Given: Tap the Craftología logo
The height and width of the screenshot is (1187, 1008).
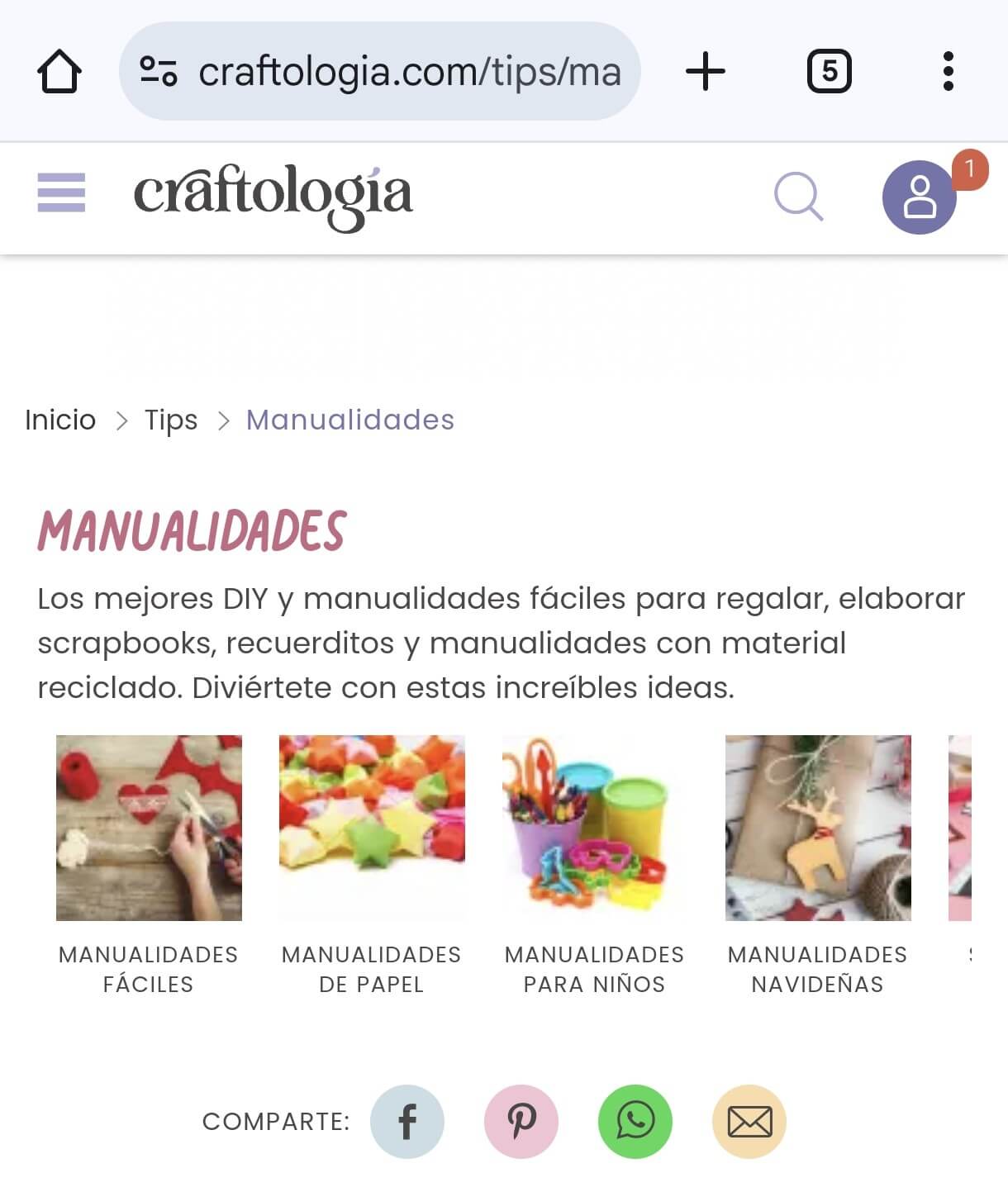Looking at the screenshot, I should (x=273, y=197).
